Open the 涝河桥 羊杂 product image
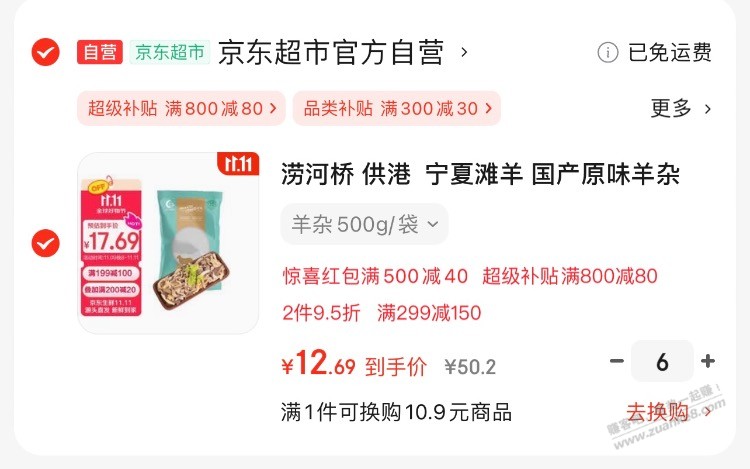The image size is (750, 469). (167, 243)
